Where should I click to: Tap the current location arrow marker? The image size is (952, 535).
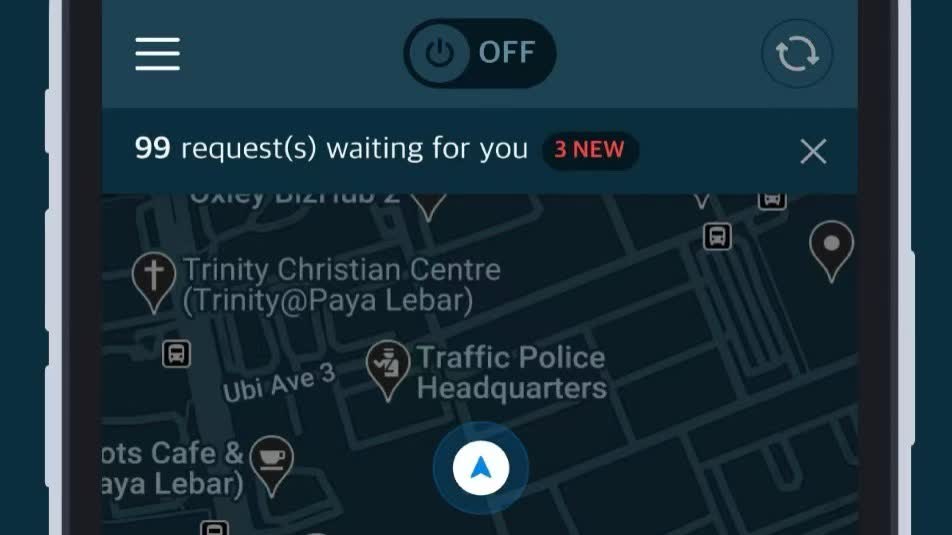481,467
